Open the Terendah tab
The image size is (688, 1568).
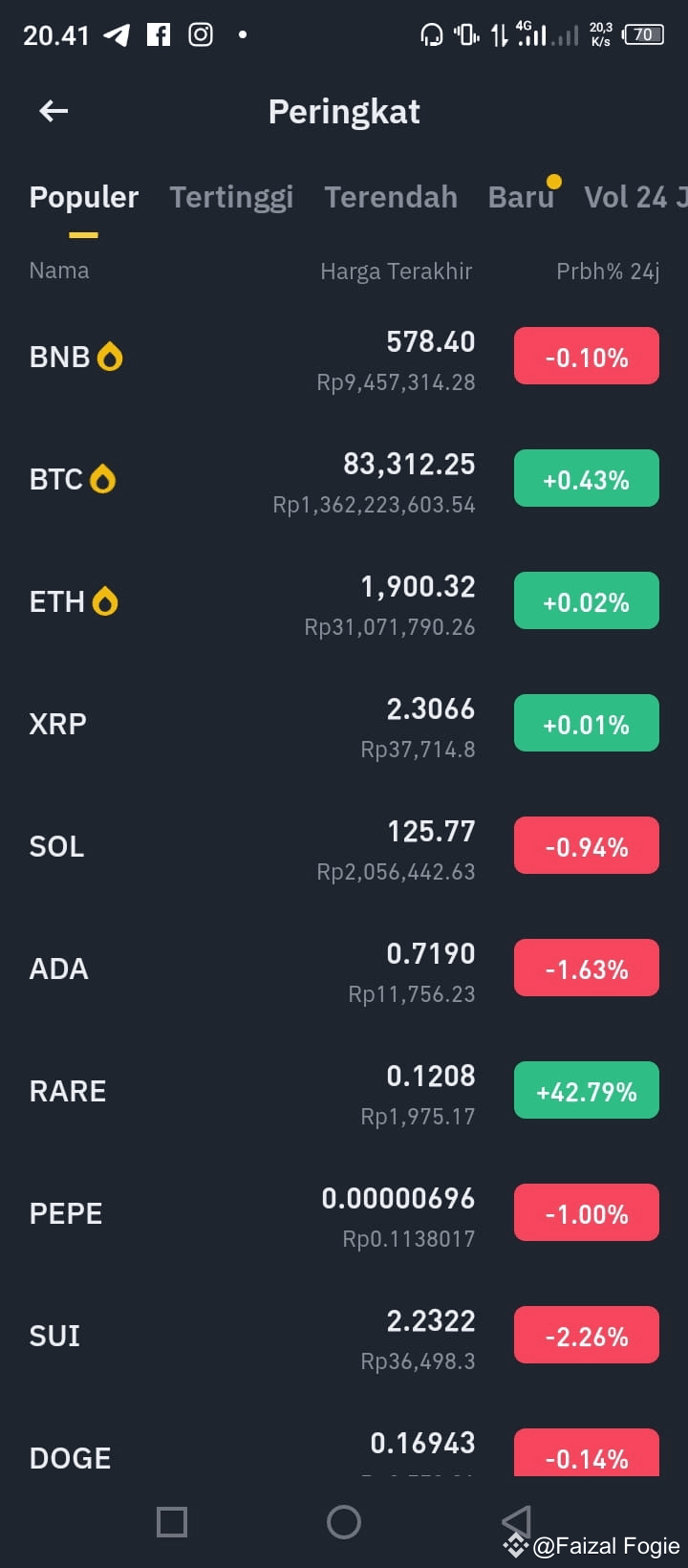391,197
